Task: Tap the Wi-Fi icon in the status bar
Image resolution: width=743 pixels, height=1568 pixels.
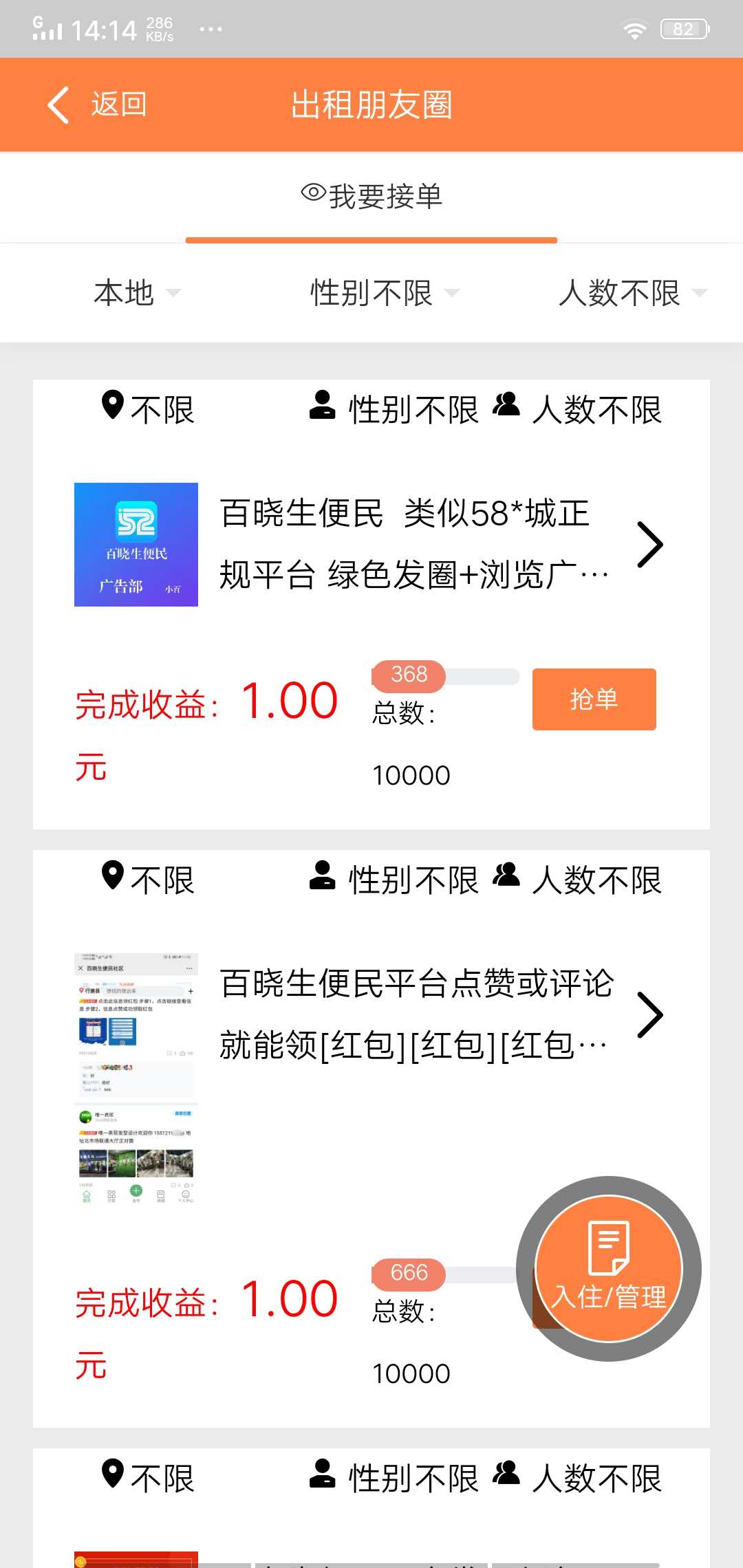Action: point(634,28)
